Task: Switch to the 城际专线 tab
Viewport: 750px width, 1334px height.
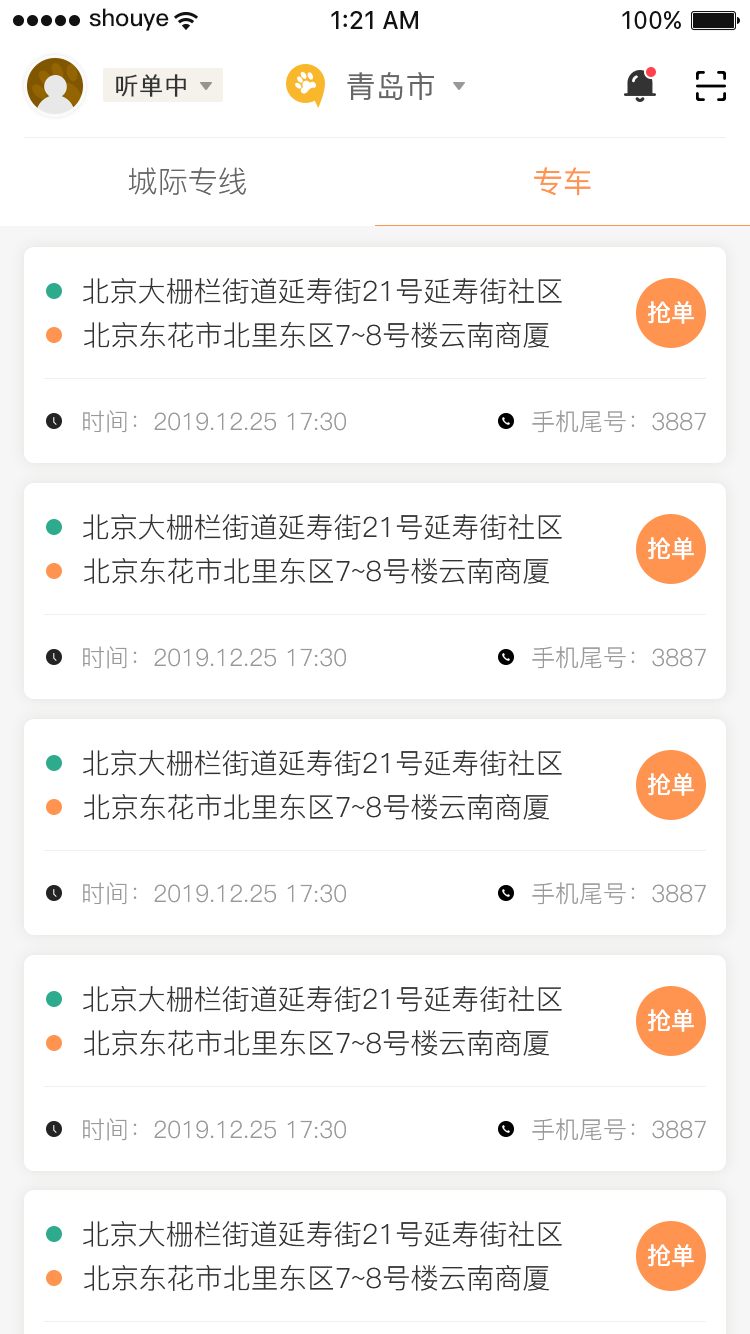Action: 187,182
